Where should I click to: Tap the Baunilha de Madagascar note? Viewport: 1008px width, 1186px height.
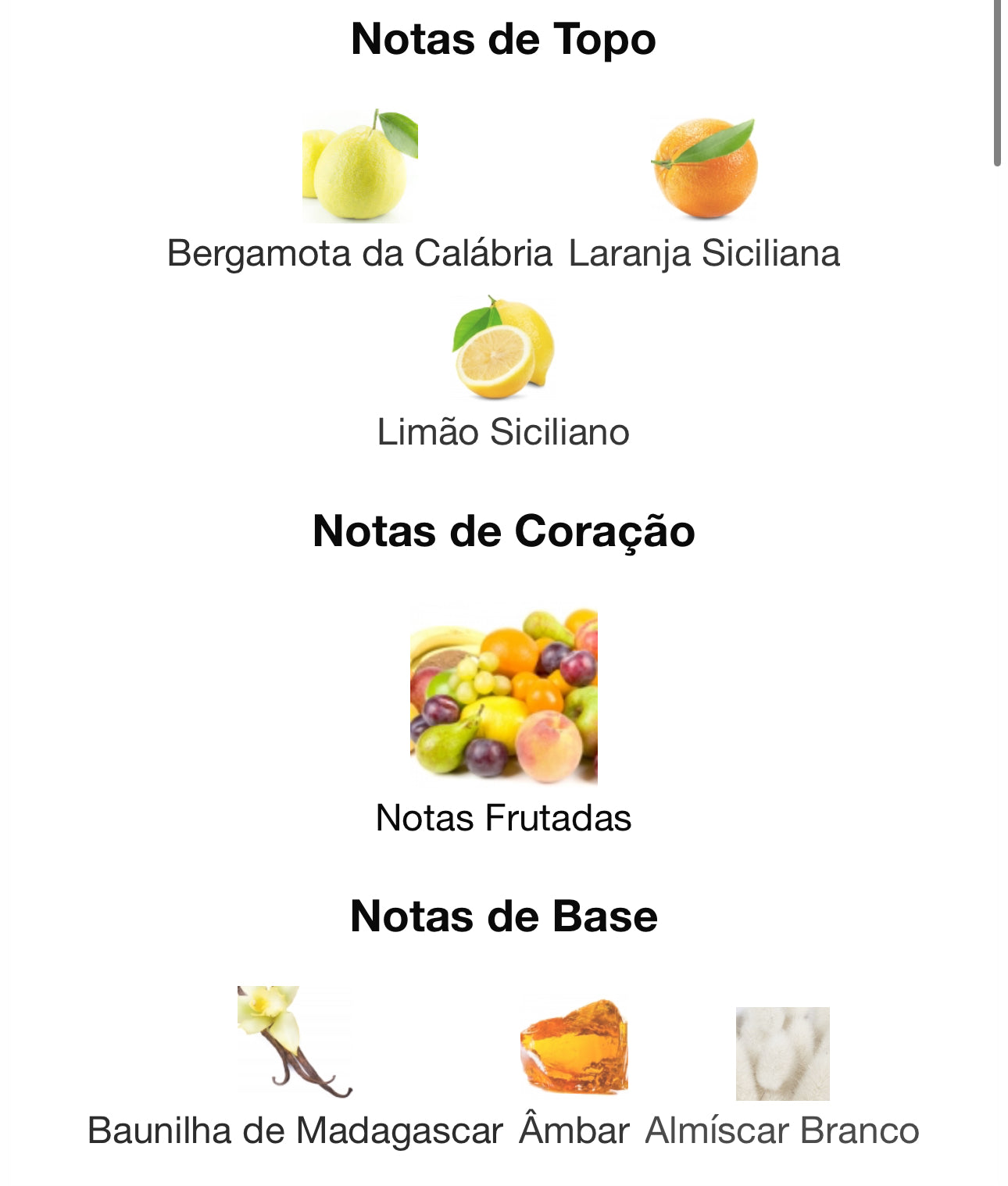click(x=295, y=1042)
